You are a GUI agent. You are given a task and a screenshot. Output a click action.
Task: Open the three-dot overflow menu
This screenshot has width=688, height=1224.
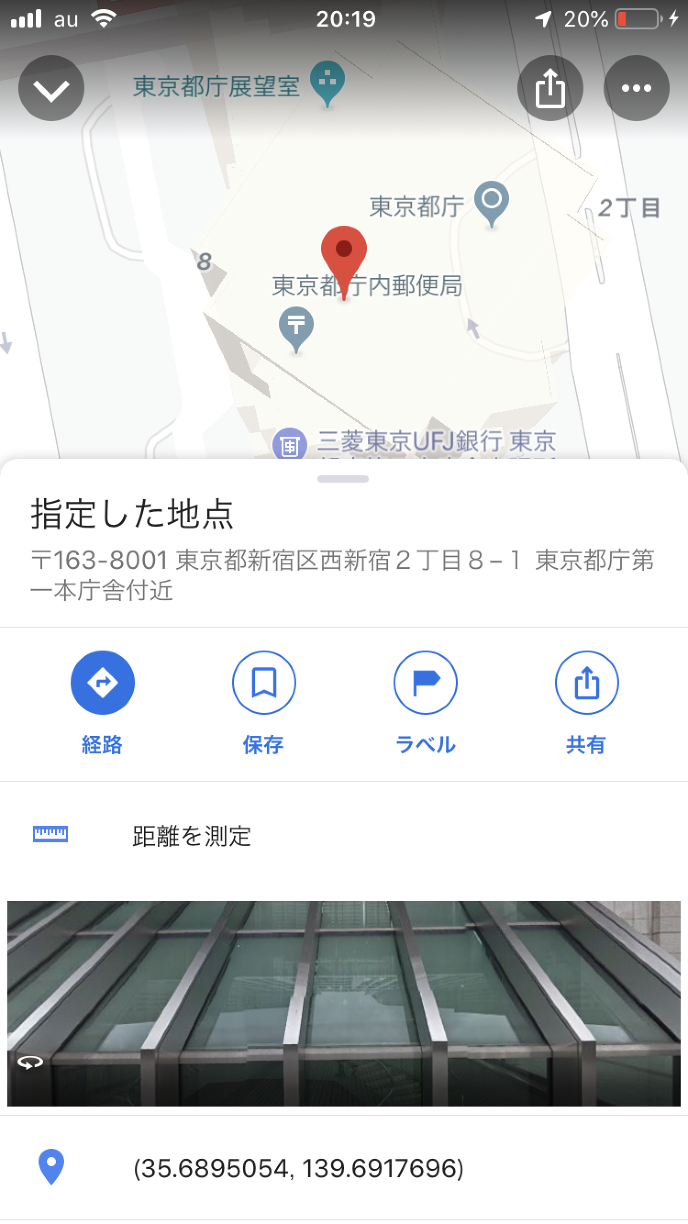click(x=636, y=89)
